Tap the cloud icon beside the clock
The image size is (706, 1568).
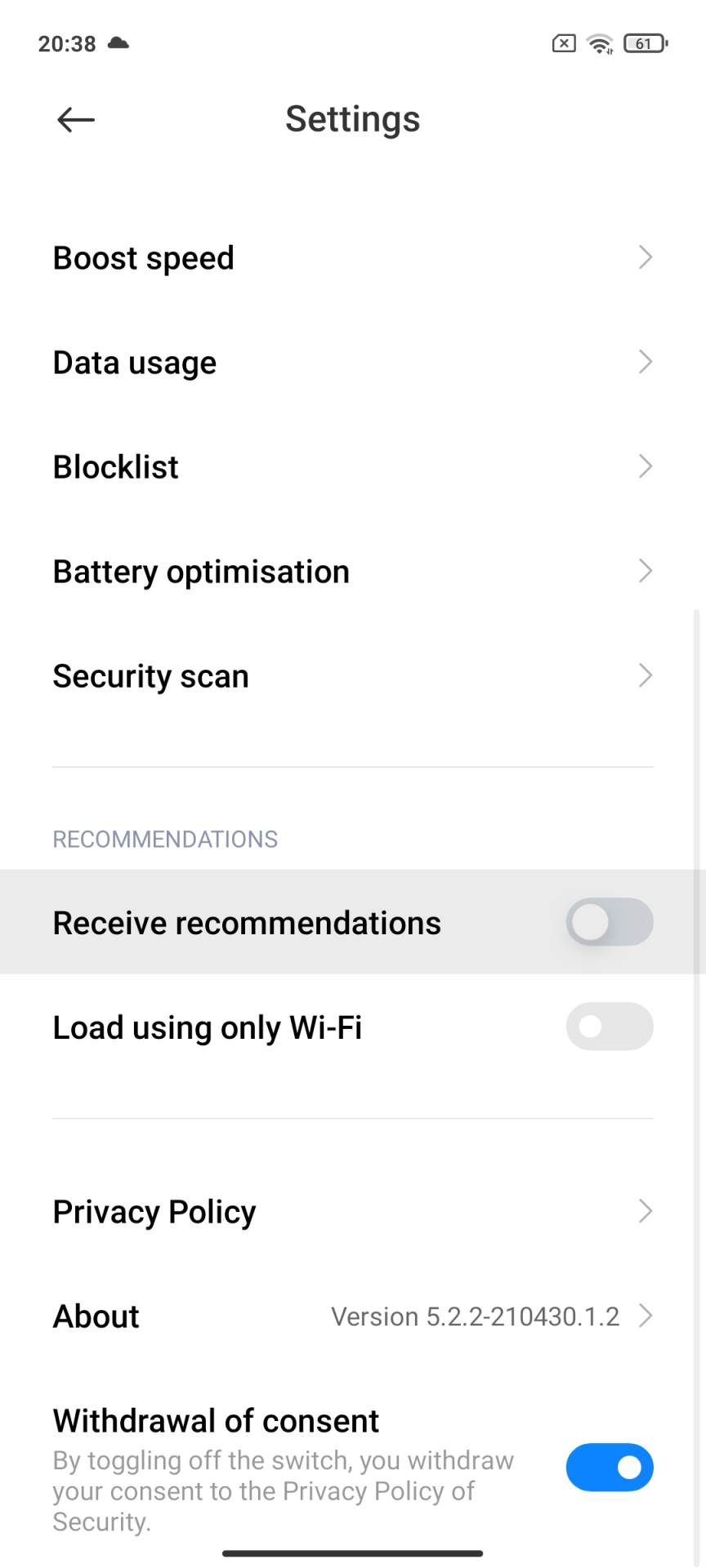click(x=118, y=44)
